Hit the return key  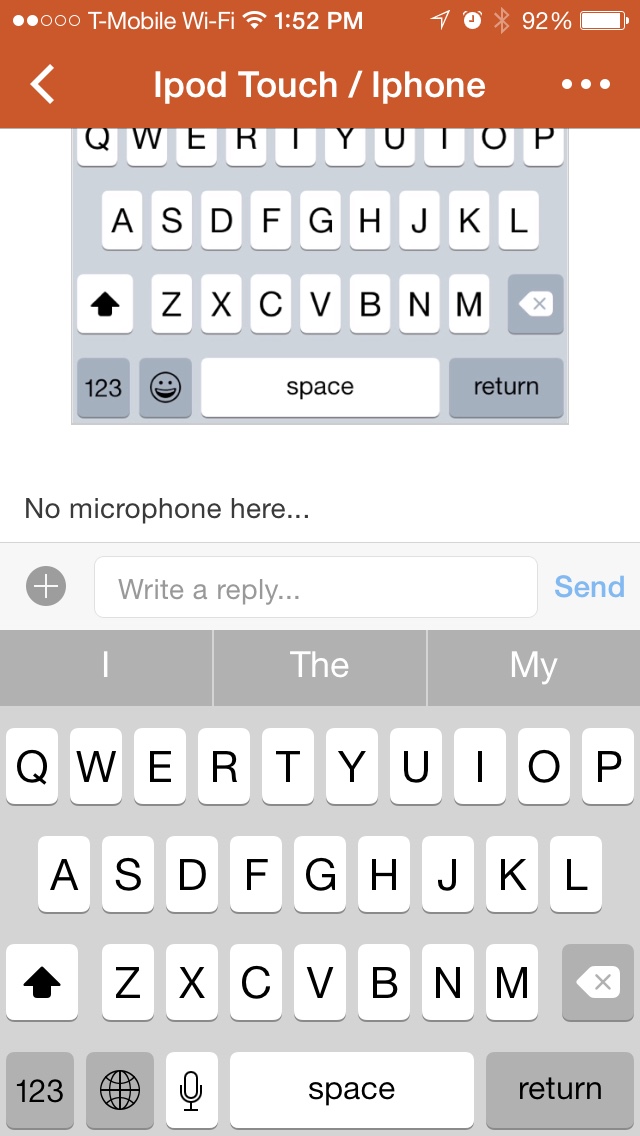tap(560, 1090)
